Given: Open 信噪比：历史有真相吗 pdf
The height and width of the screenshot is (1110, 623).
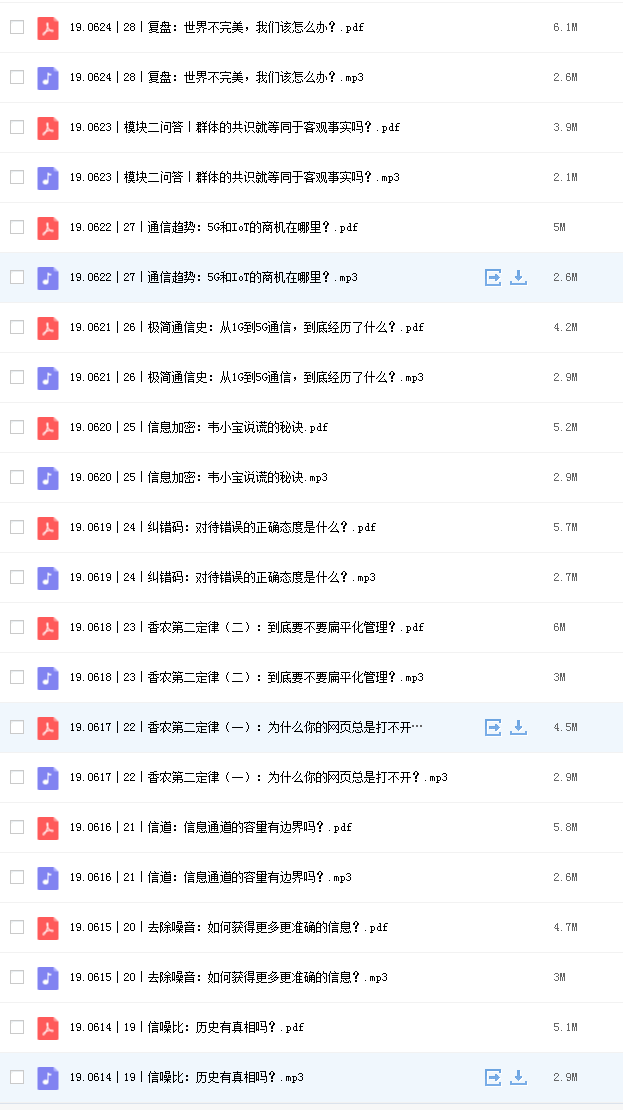Looking at the screenshot, I should (186, 1027).
